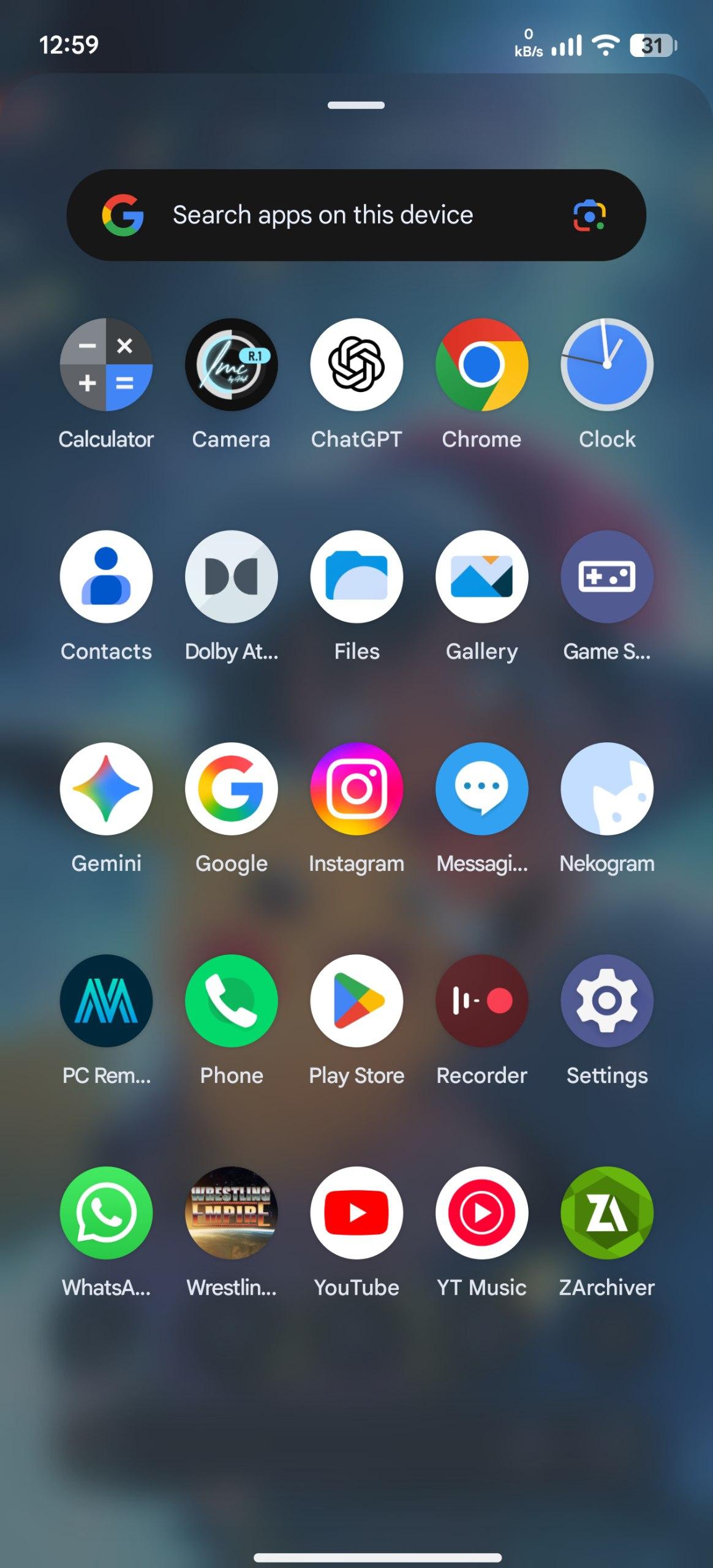
Task: Launch the Recorder app
Action: [482, 1000]
